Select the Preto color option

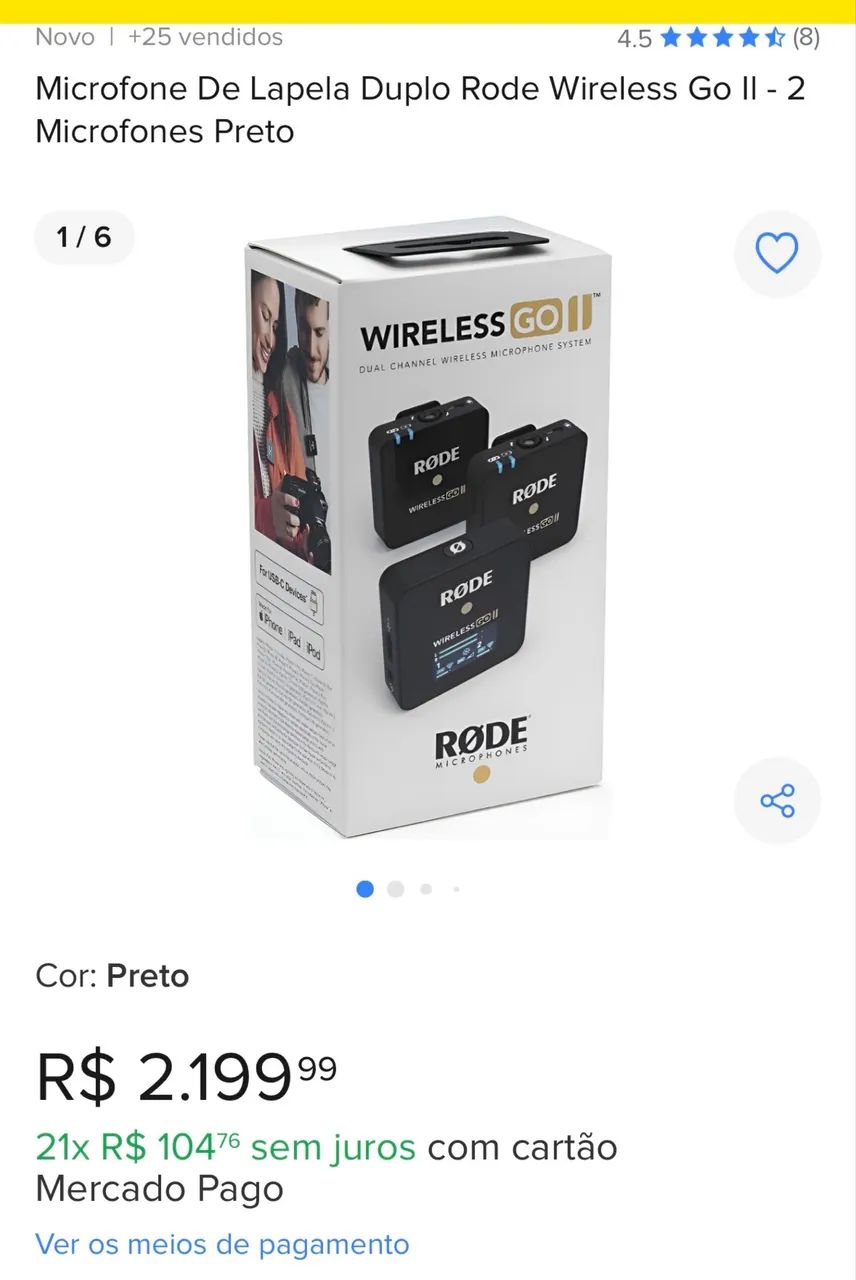point(148,975)
